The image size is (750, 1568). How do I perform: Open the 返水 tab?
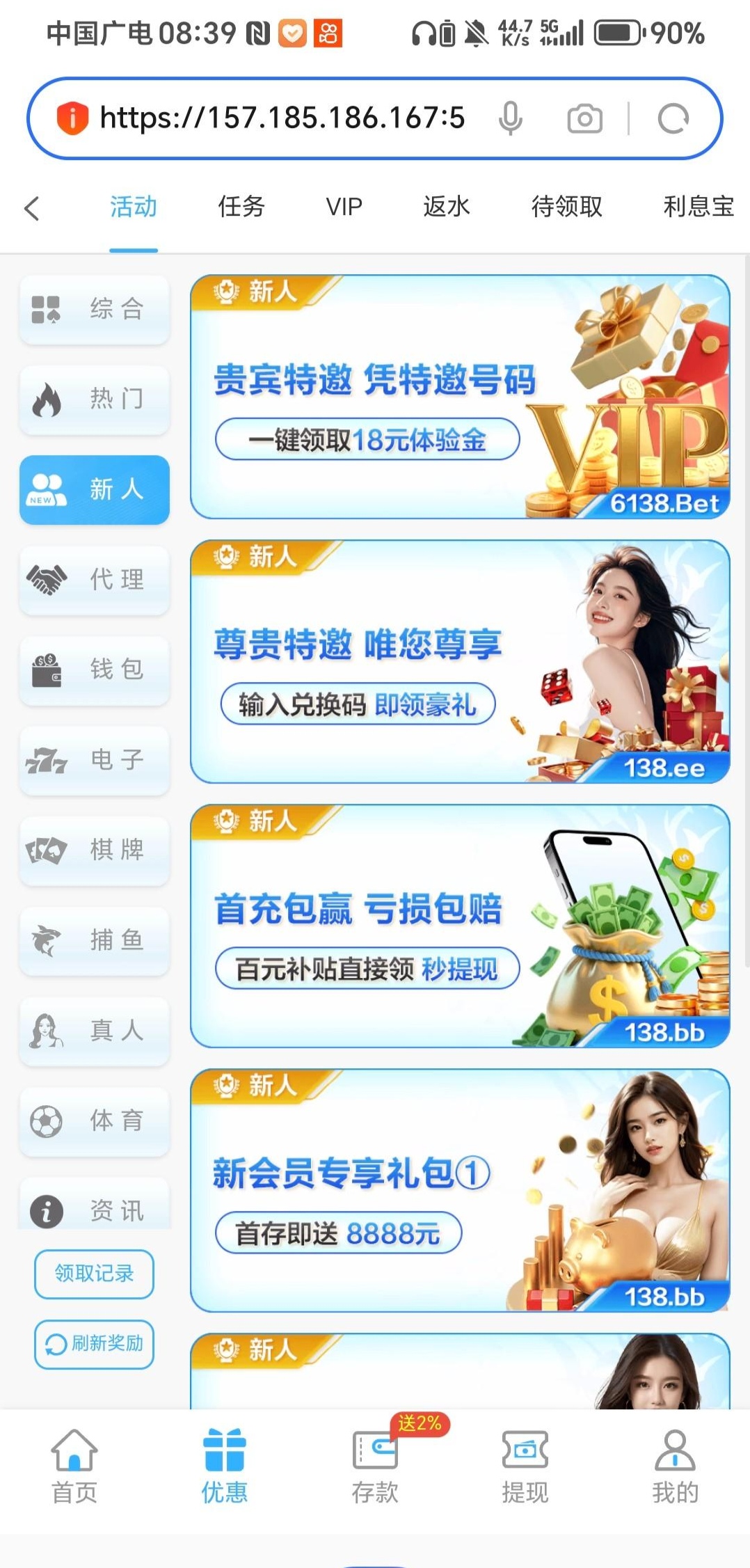446,207
